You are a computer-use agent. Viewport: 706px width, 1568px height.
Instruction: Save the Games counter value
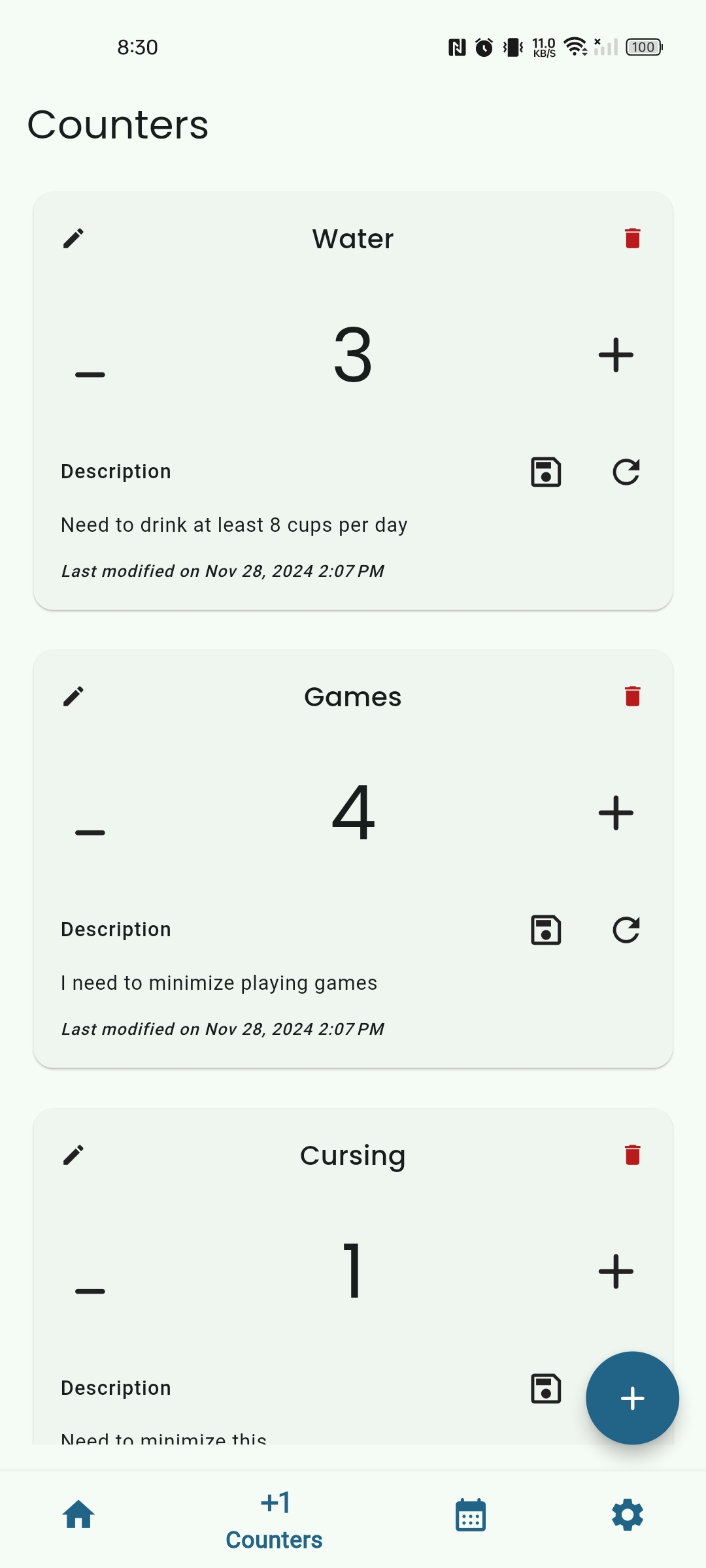545,930
